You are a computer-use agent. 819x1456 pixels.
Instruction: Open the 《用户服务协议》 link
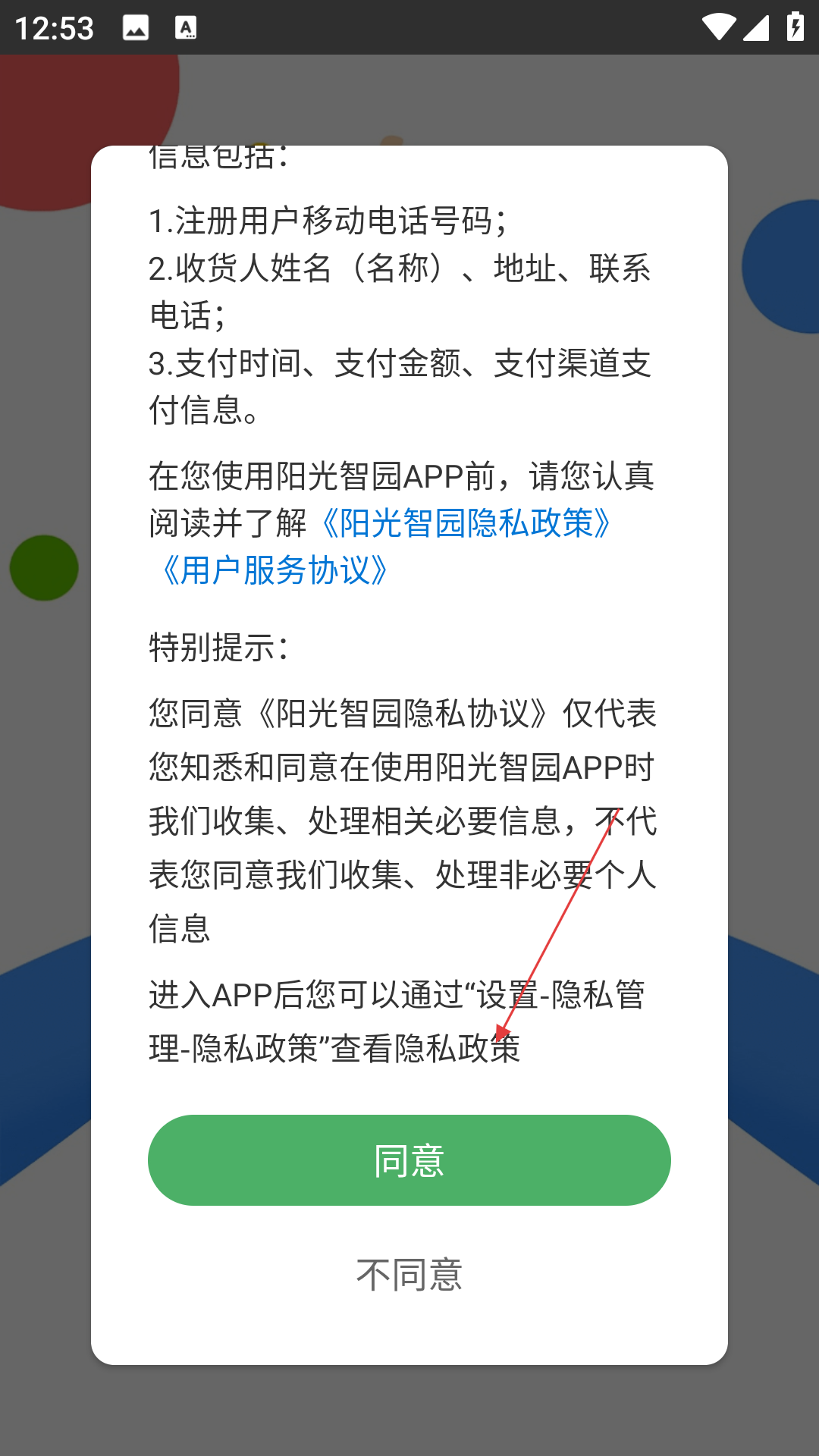coord(275,570)
